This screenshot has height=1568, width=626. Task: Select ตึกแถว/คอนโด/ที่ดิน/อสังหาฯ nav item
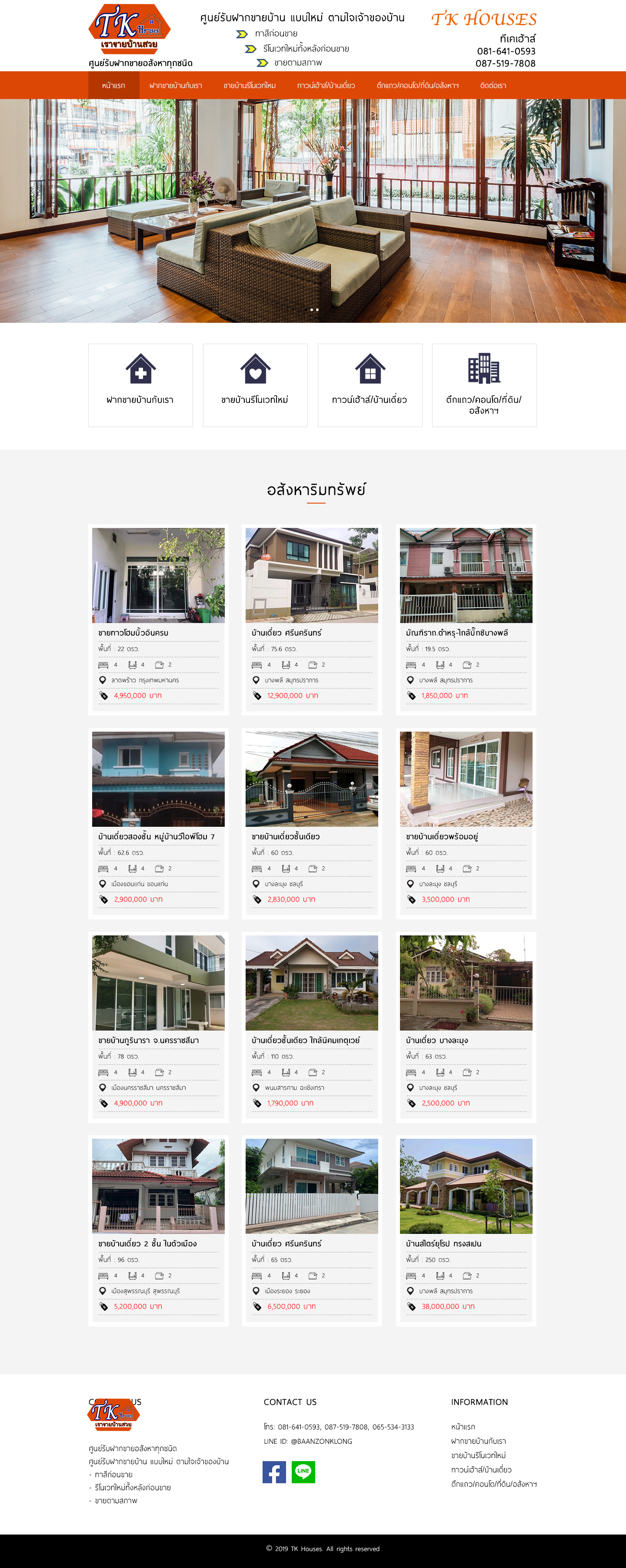point(417,85)
